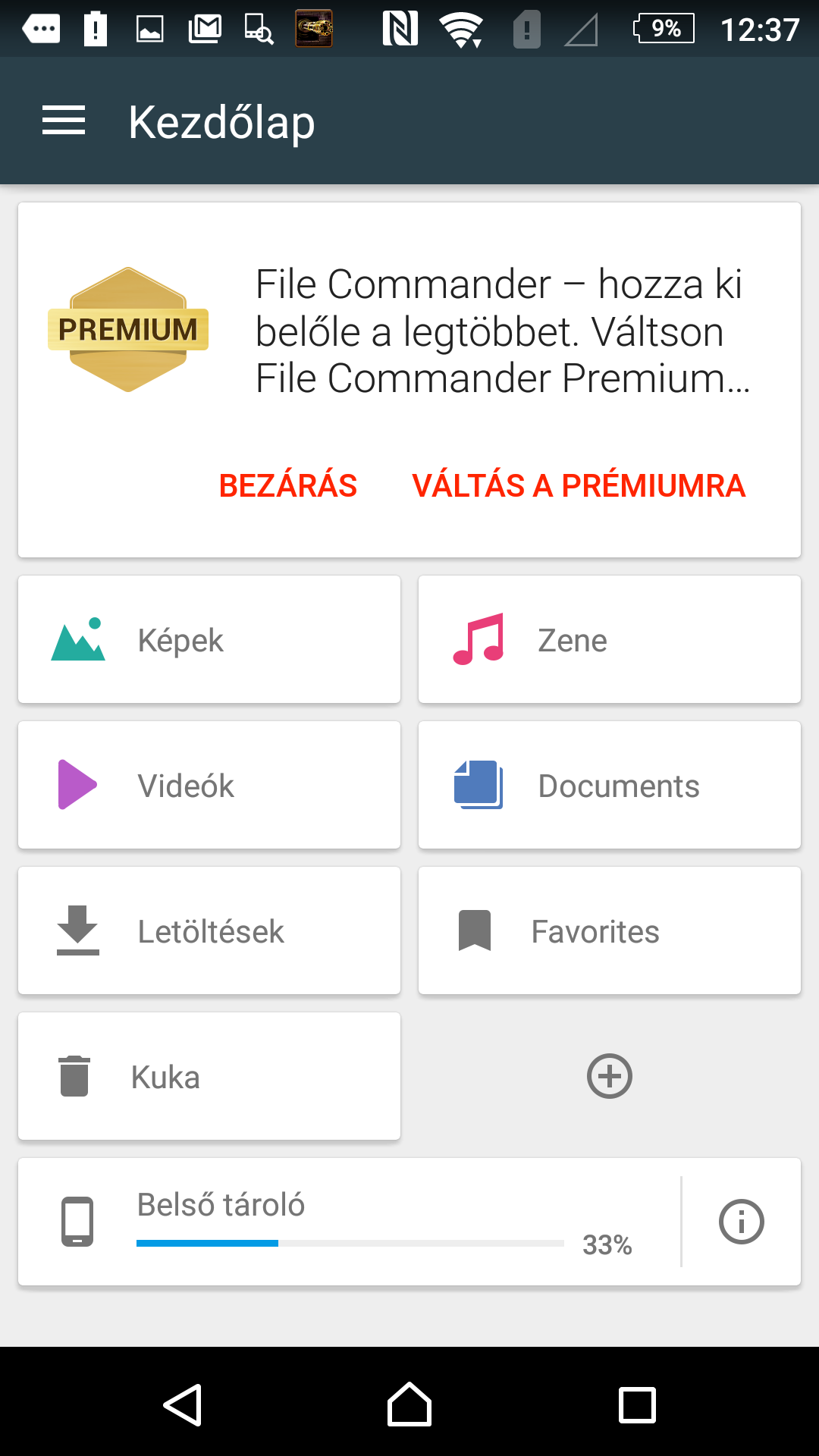Open the Documents category
Viewport: 819px width, 1456px height.
point(610,785)
